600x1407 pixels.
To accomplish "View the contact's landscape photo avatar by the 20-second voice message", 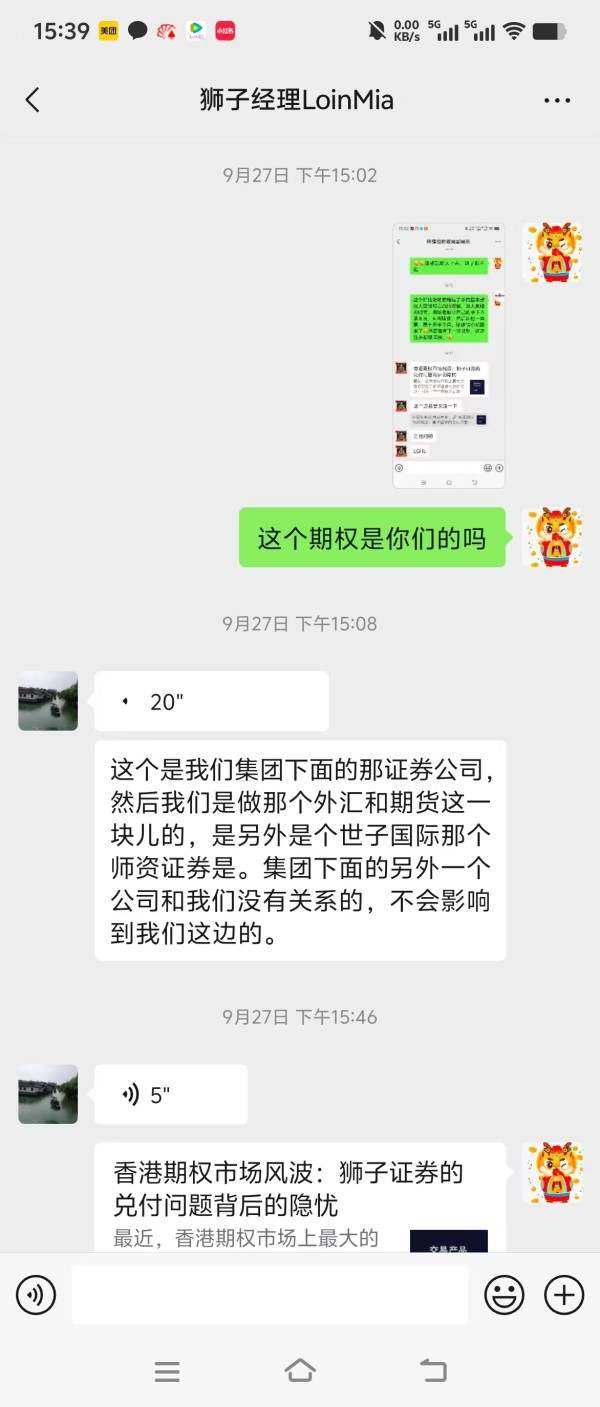I will pos(48,701).
